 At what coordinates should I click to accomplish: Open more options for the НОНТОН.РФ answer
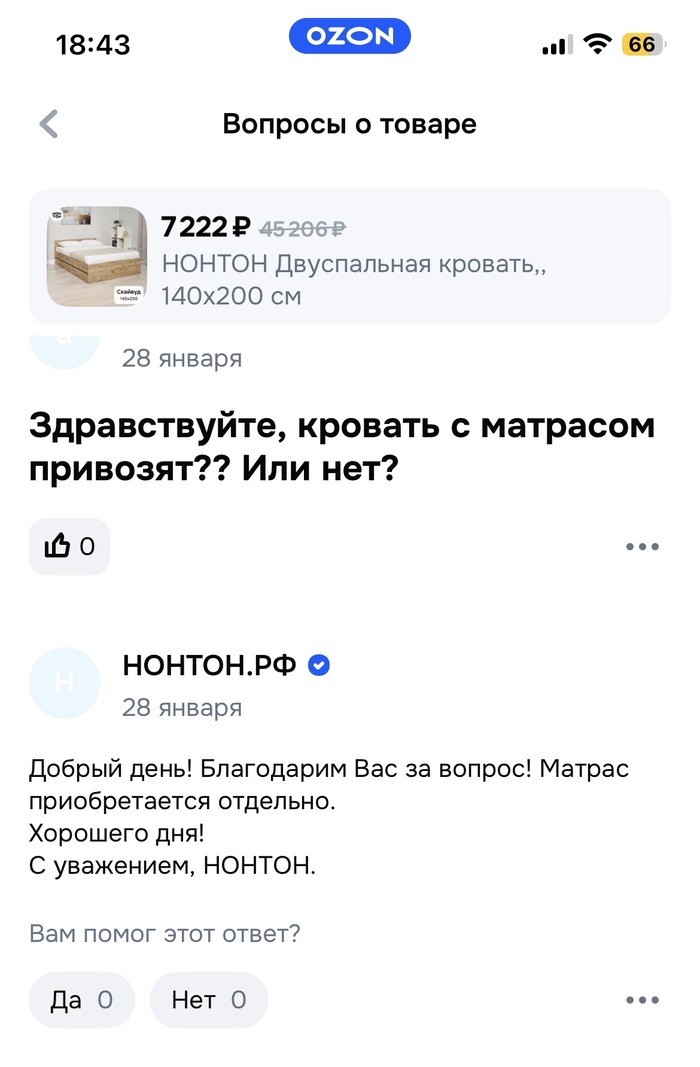[x=642, y=1000]
